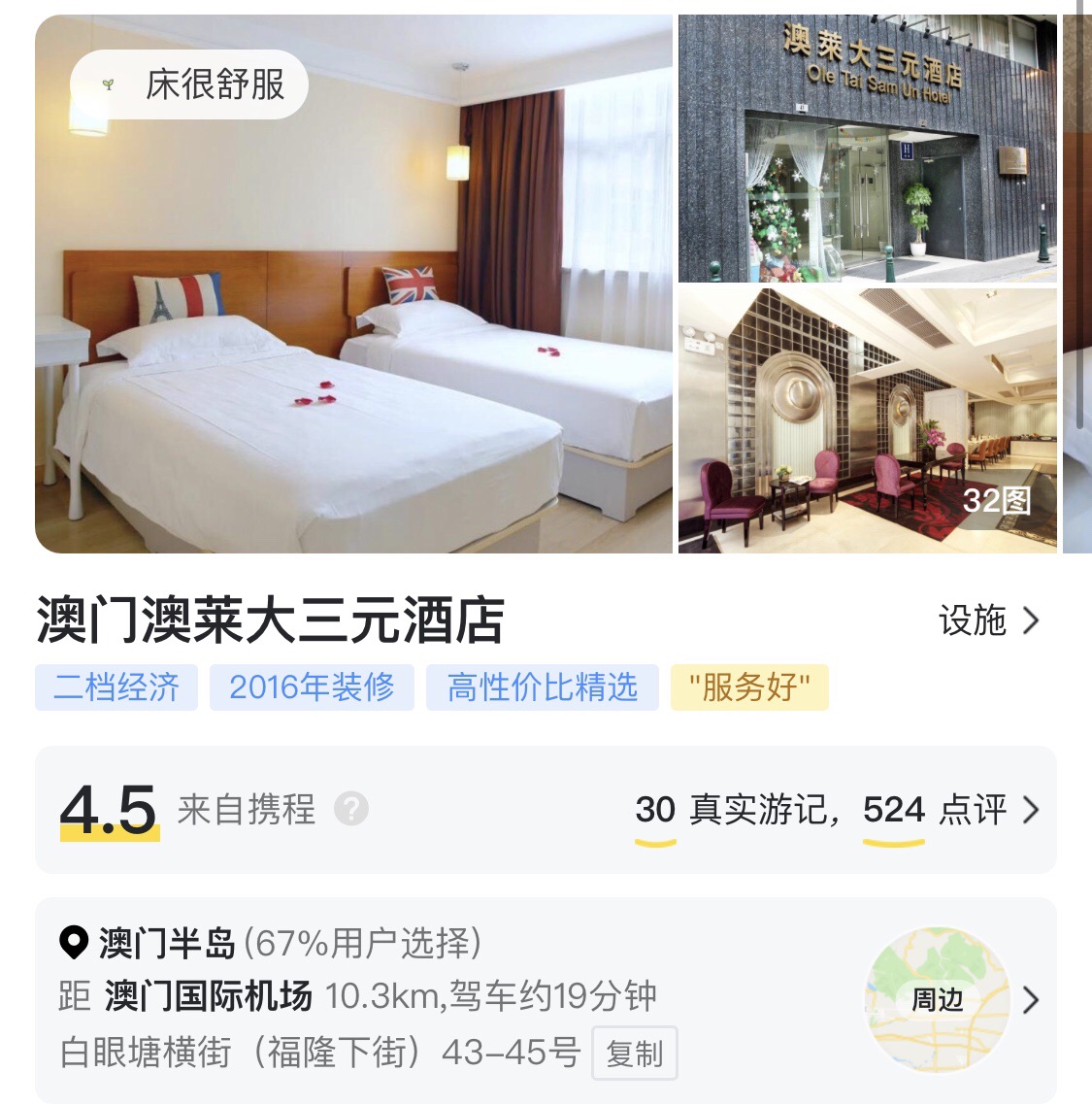Open the 32图 lobby photo gallery
This screenshot has height=1105, width=1092.
click(x=867, y=420)
